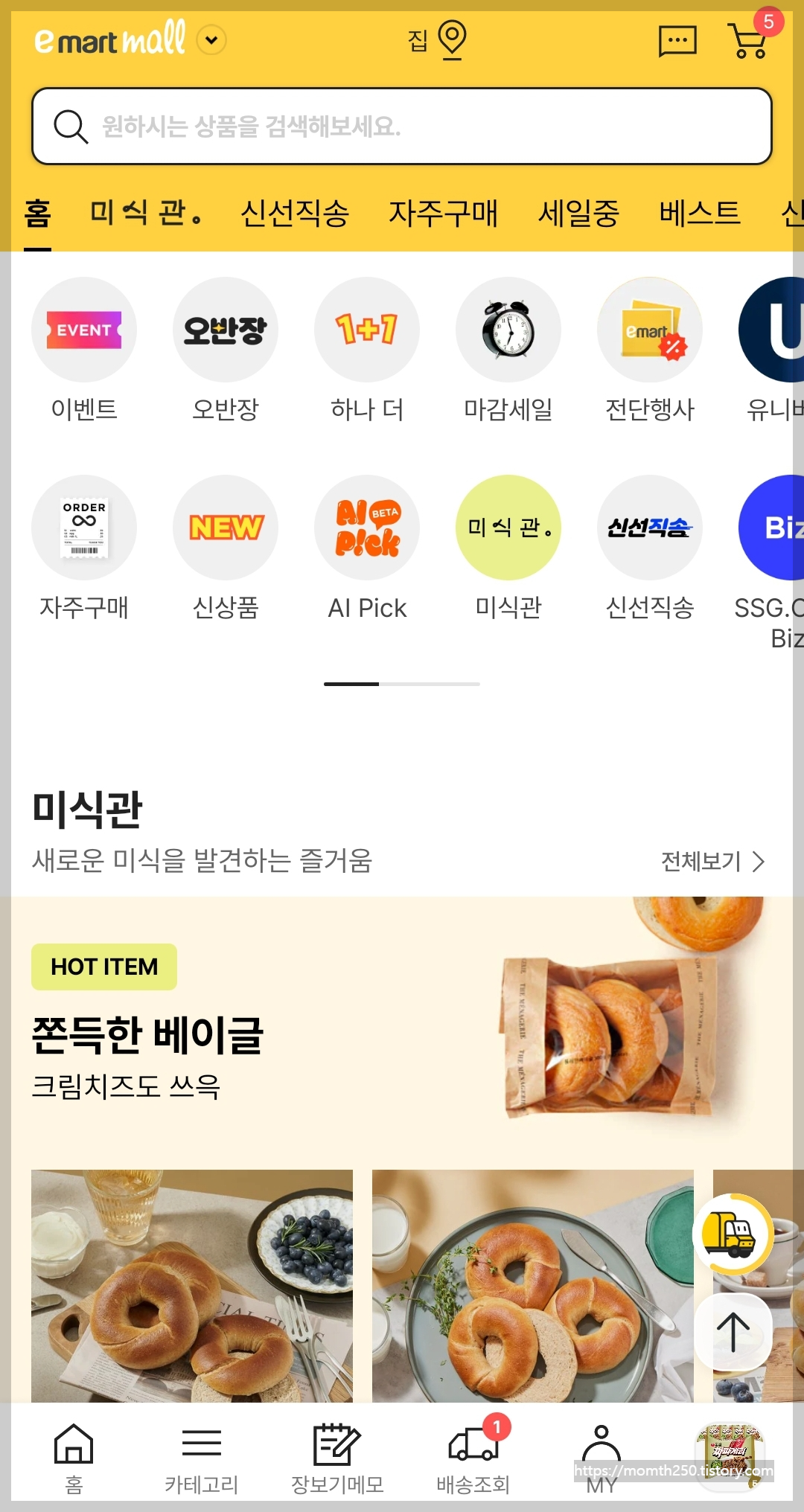804x1512 pixels.
Task: Tap the 하나 더 1+1 icon
Action: (x=366, y=329)
